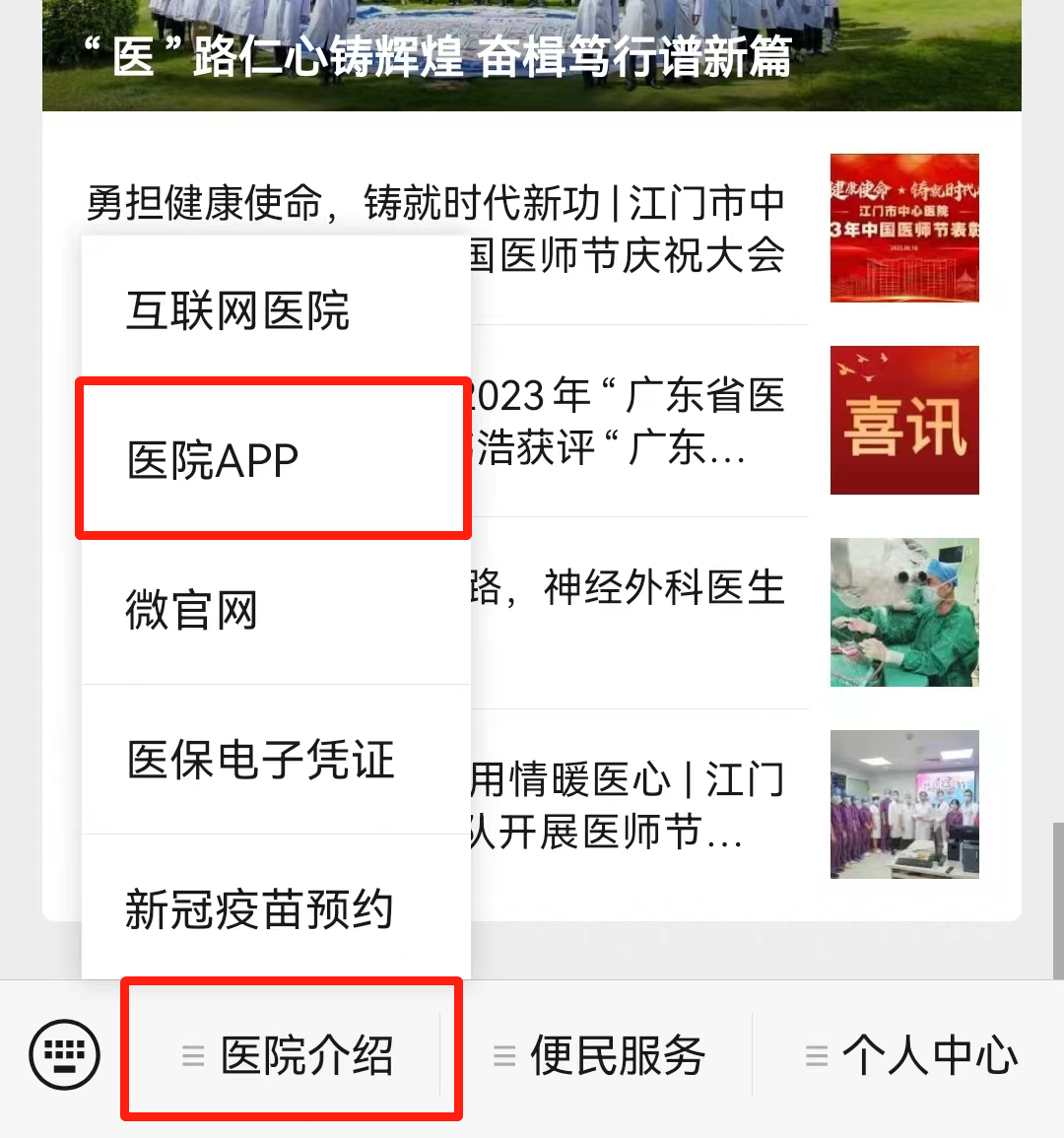
Task: Open the 个人中心 bottom menu
Action: 911,1055
